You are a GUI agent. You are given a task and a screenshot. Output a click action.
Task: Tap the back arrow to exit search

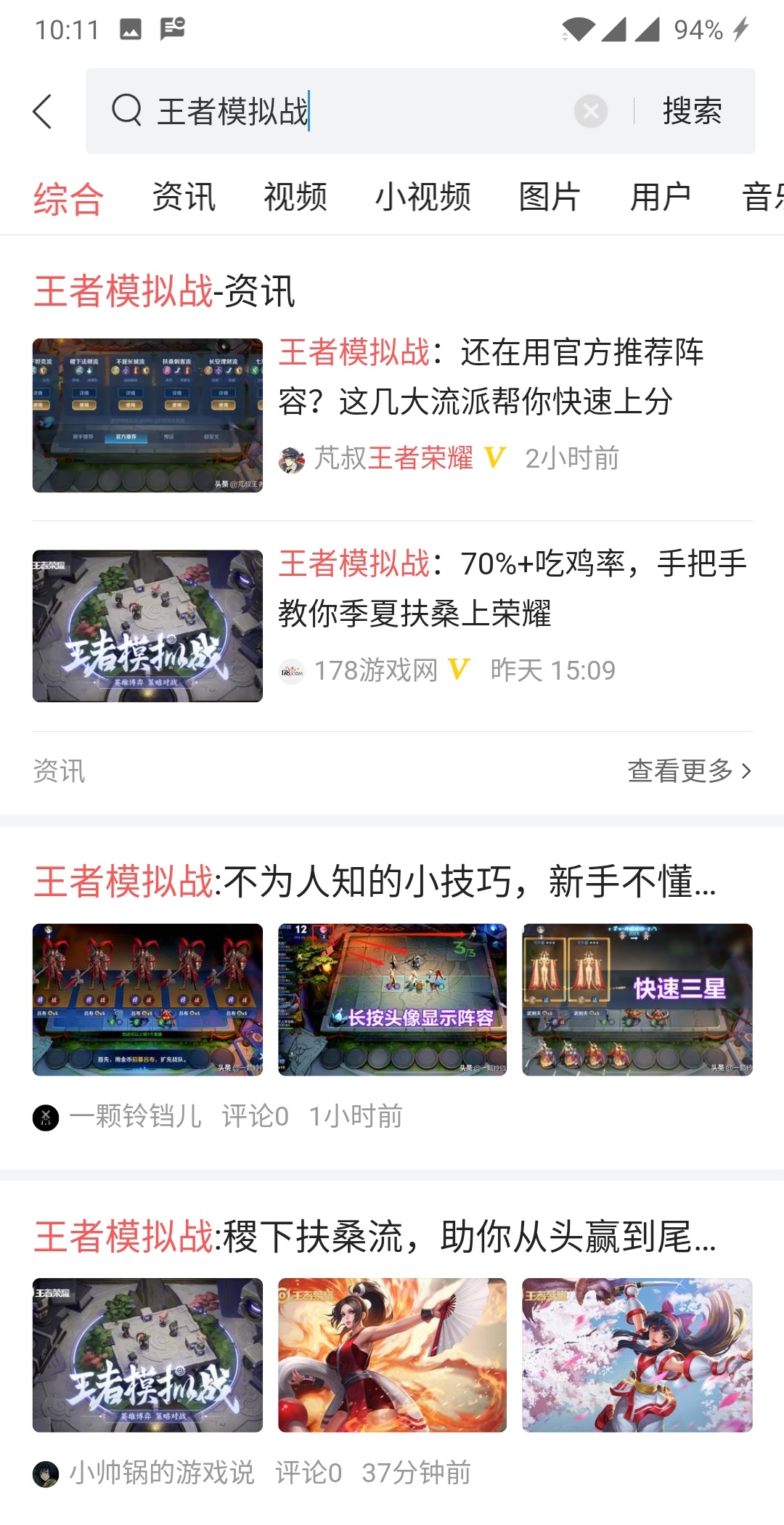tap(43, 110)
